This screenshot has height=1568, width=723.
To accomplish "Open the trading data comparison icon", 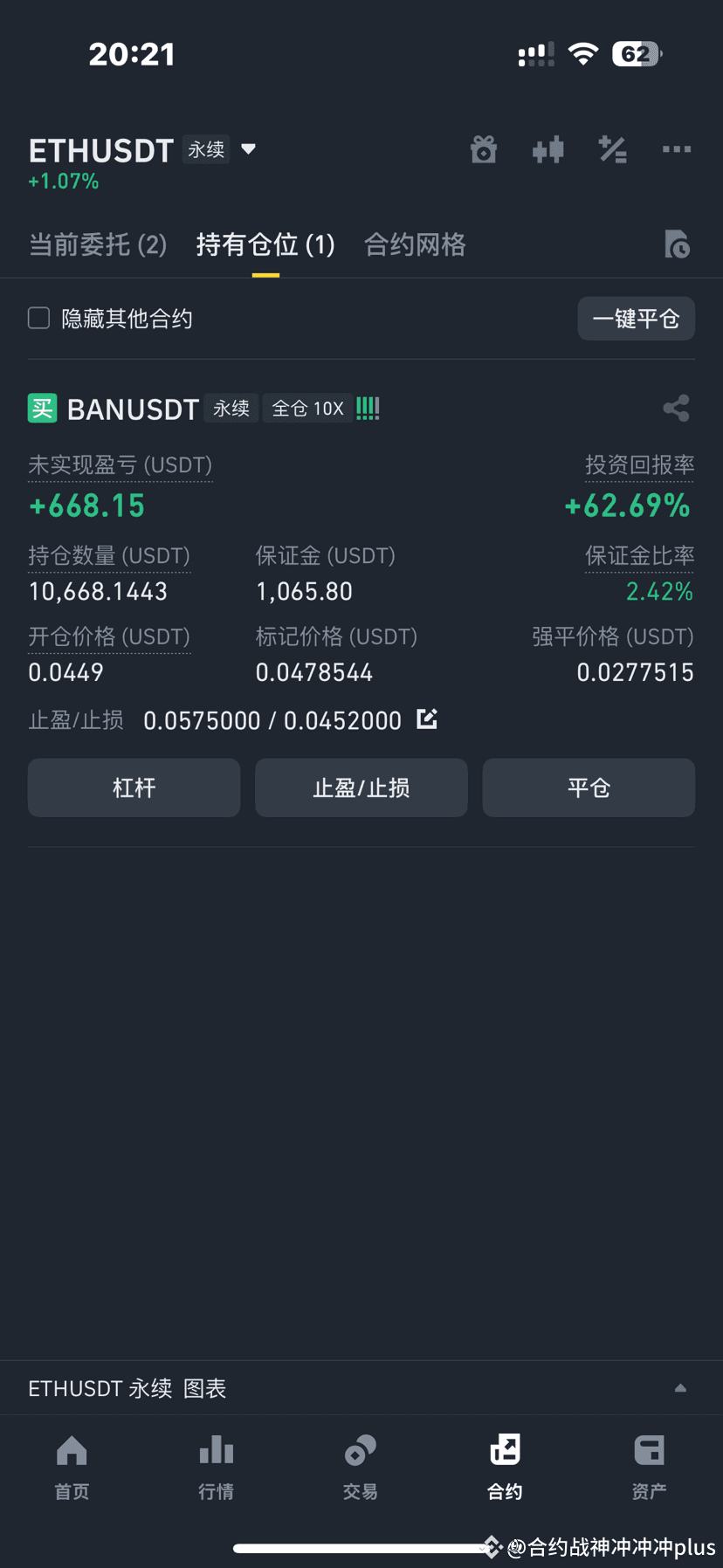I will pos(547,149).
